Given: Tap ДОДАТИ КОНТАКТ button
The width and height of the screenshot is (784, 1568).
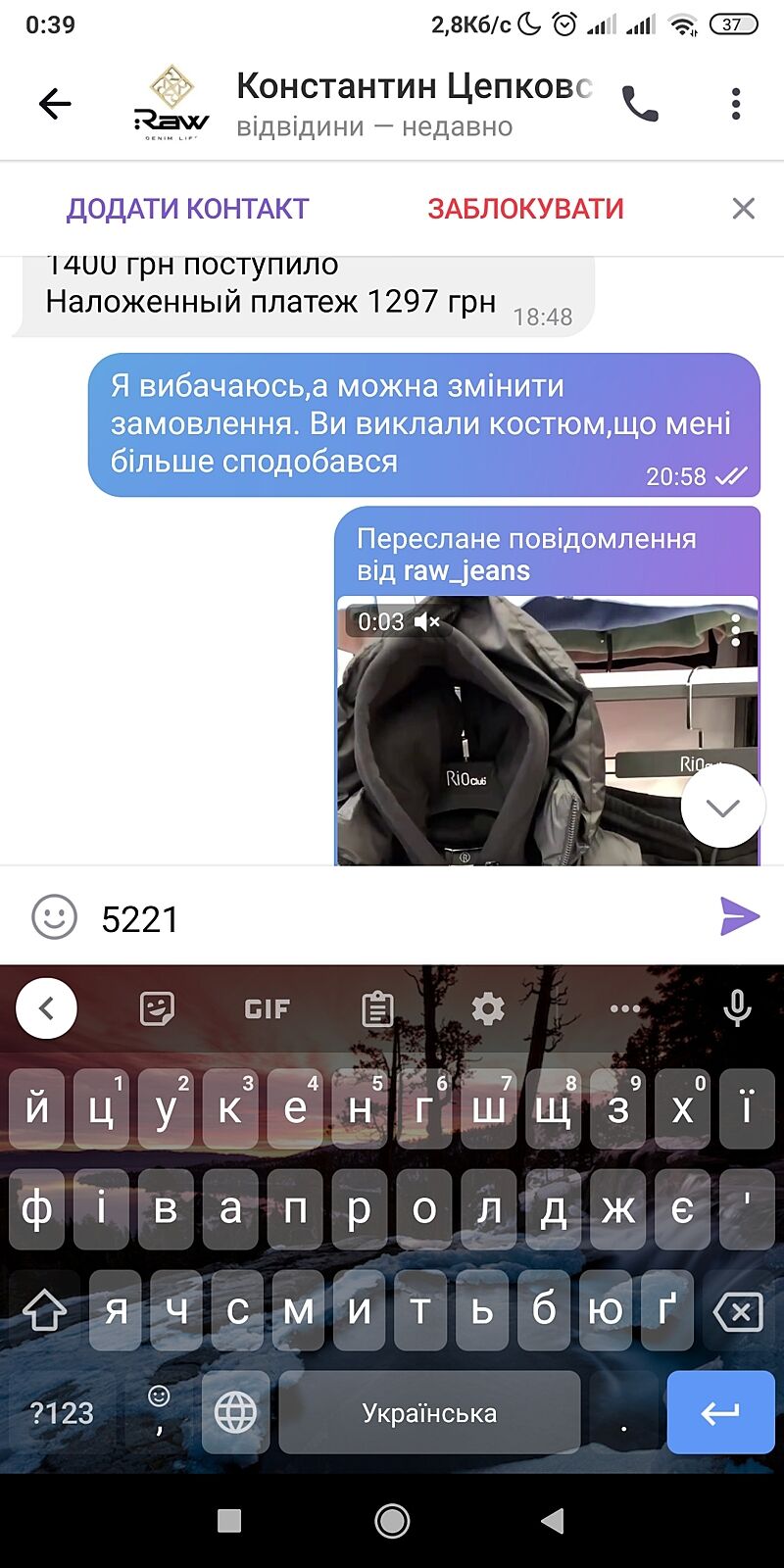Looking at the screenshot, I should click(187, 209).
